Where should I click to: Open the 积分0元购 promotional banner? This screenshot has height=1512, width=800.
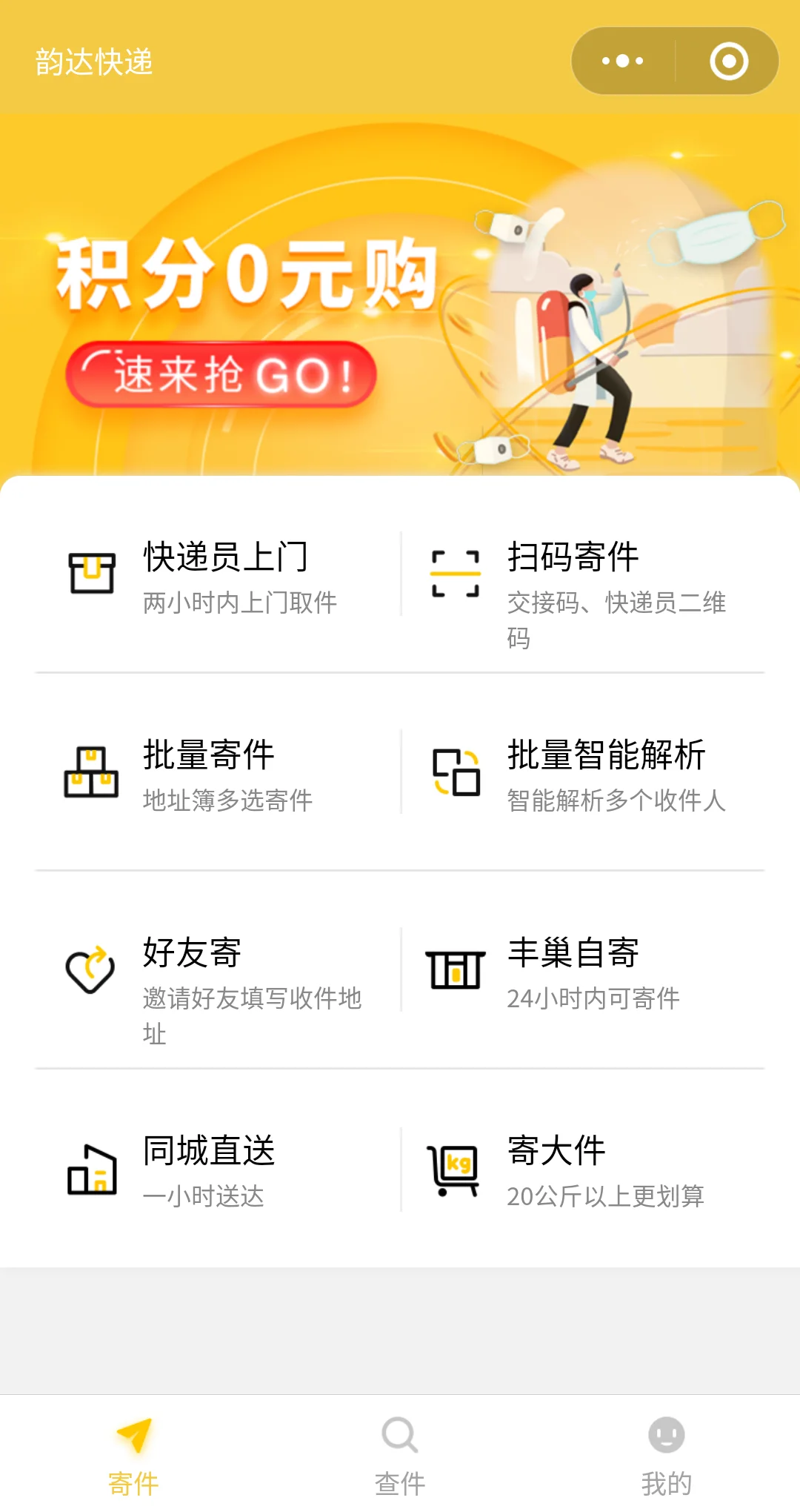tap(400, 295)
